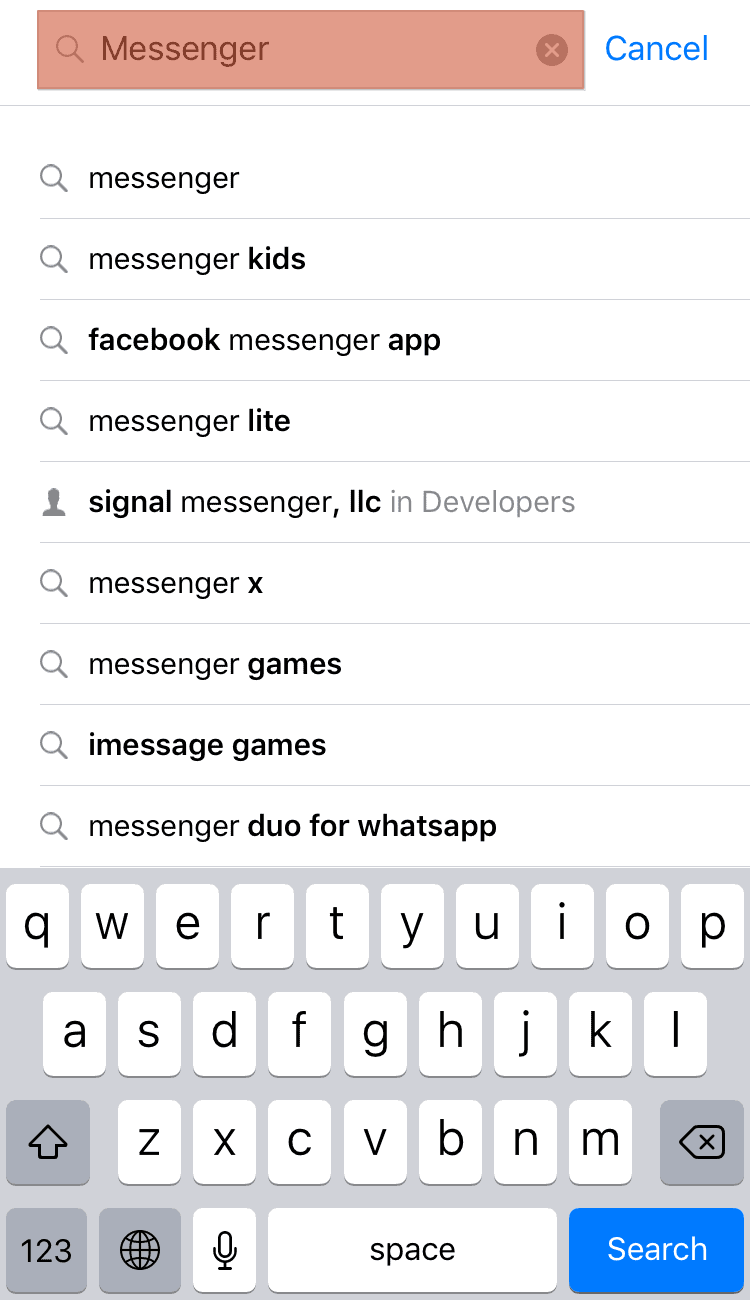
Task: Tap the keyboard backspace key
Action: [701, 1141]
